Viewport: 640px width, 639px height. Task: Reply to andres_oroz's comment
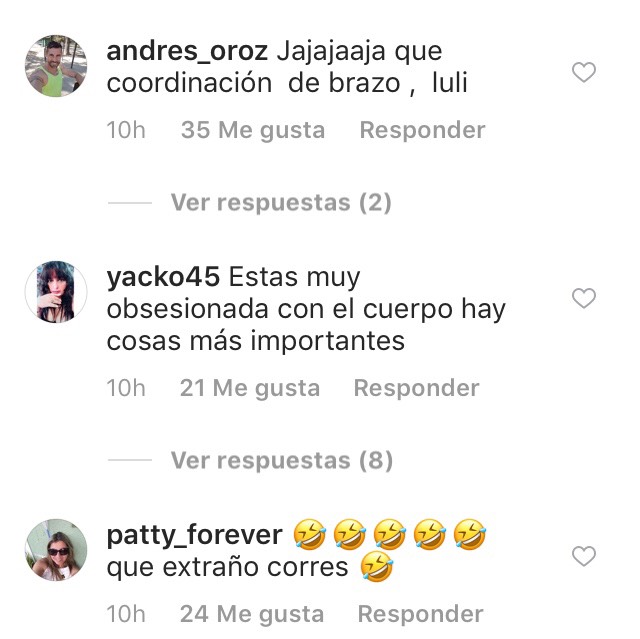pos(422,130)
